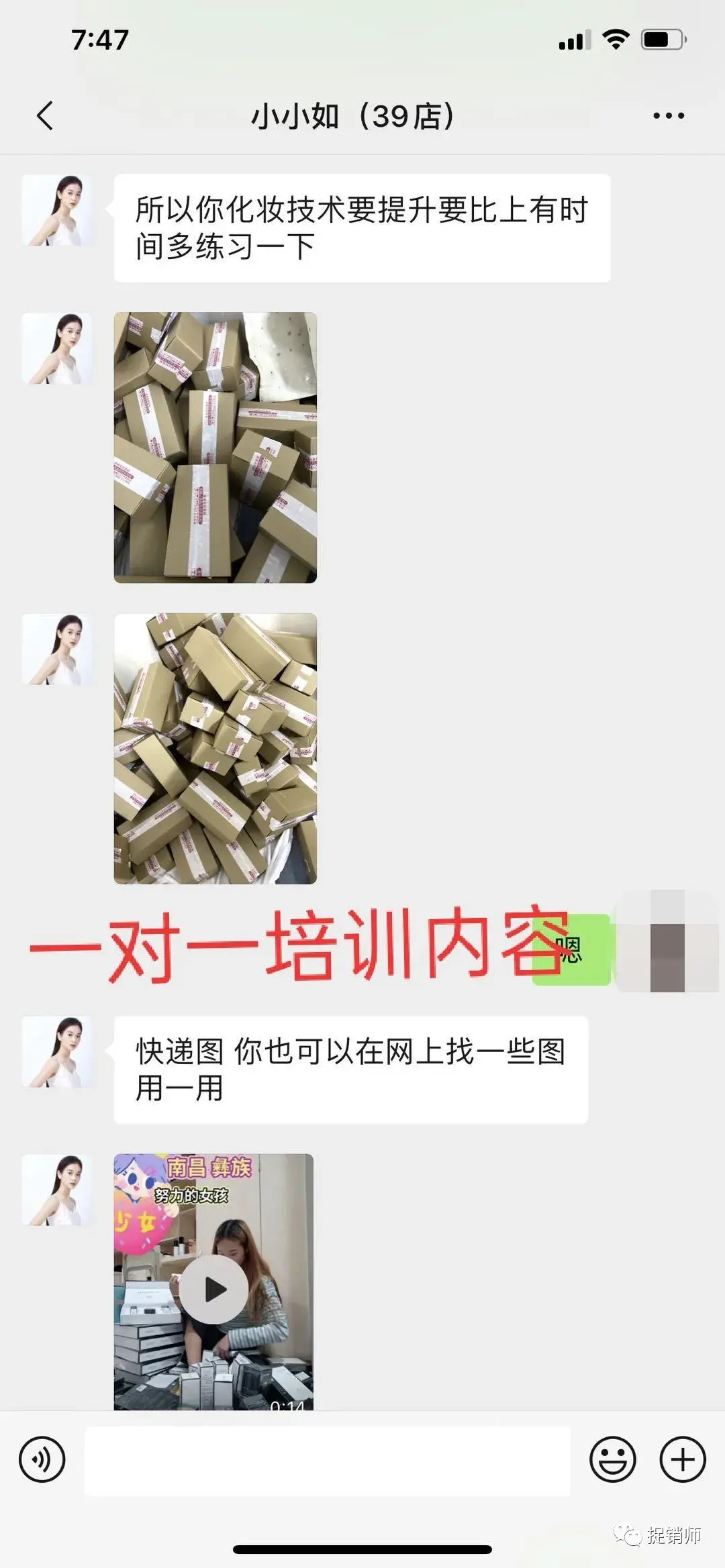Open the emoji picker
725x1568 pixels.
612,1459
